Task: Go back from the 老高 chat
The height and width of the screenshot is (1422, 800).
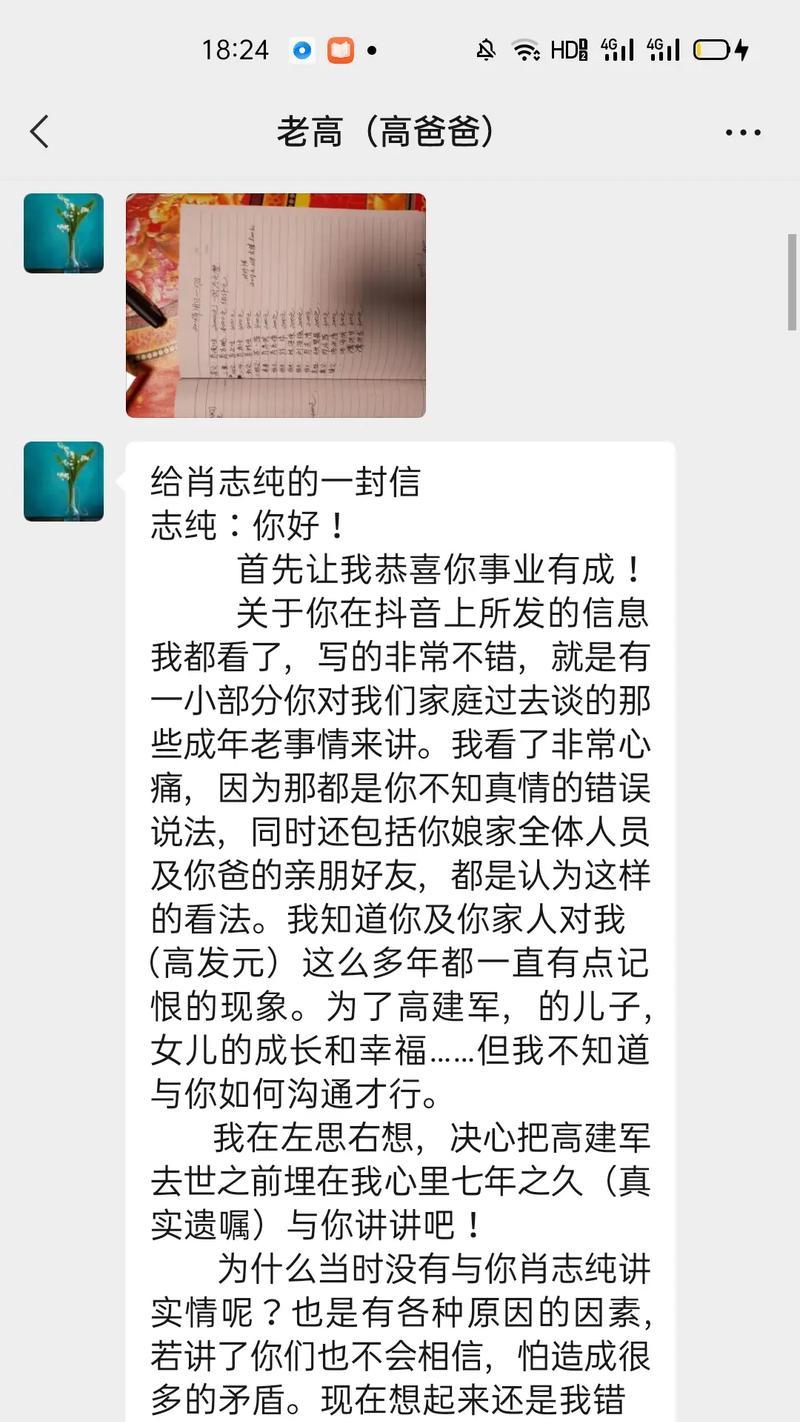Action: click(40, 132)
